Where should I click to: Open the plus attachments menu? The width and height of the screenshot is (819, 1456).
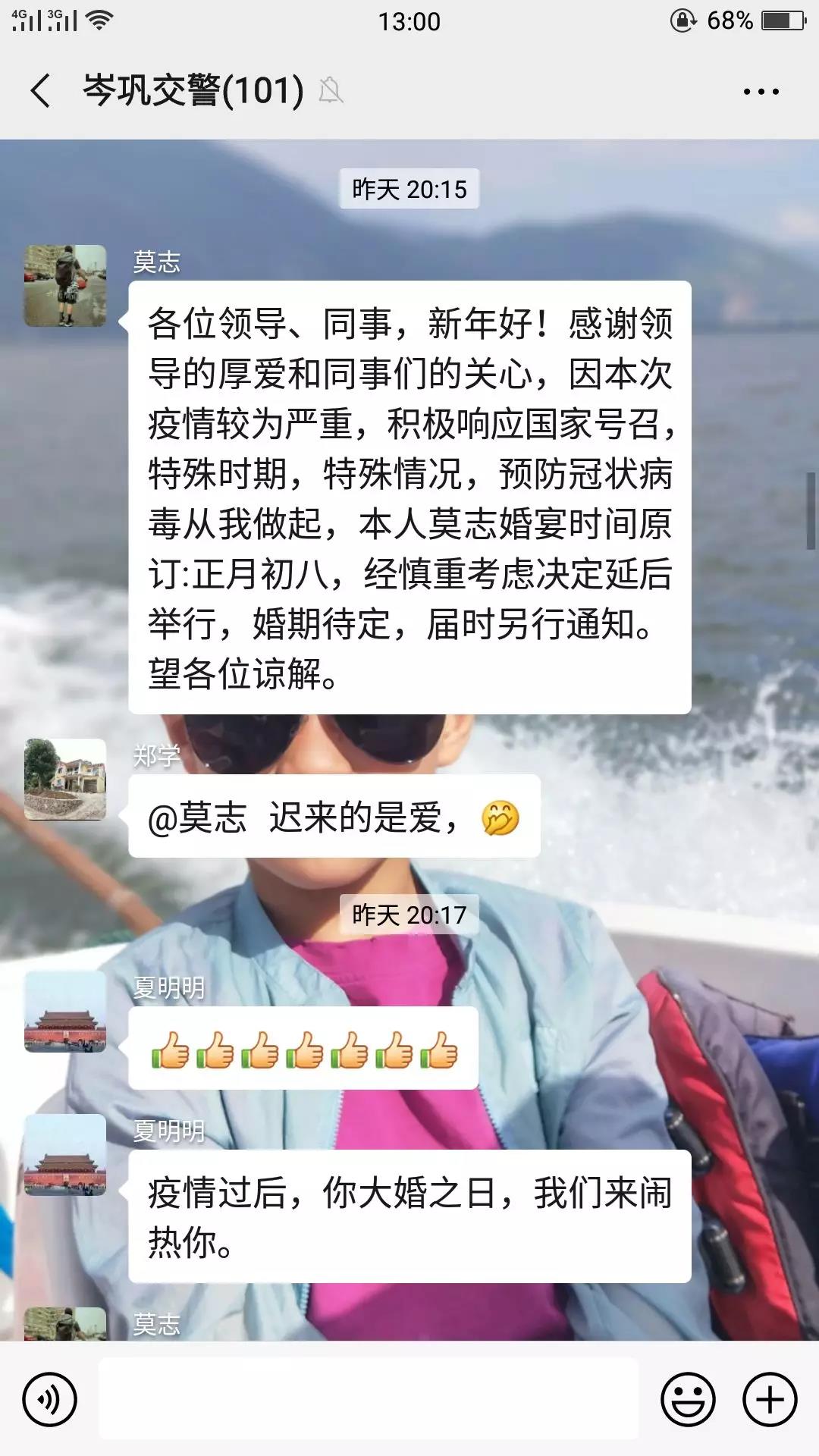pyautogui.click(x=770, y=1399)
